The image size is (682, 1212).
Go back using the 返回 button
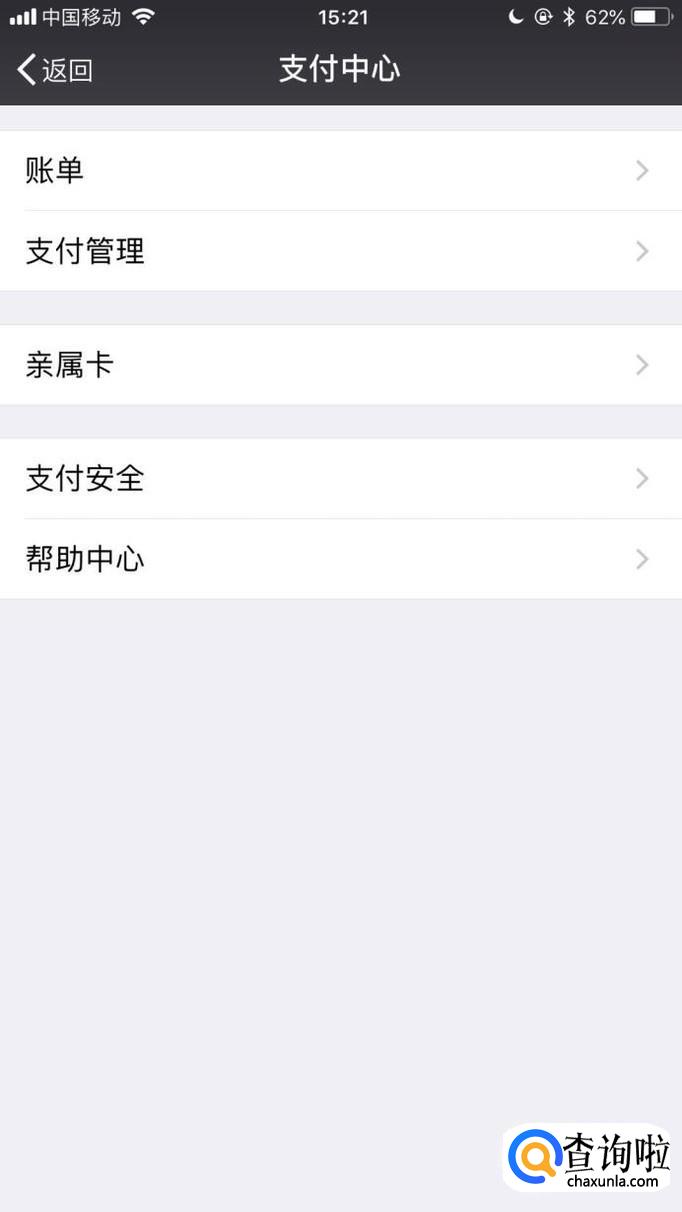pos(55,70)
